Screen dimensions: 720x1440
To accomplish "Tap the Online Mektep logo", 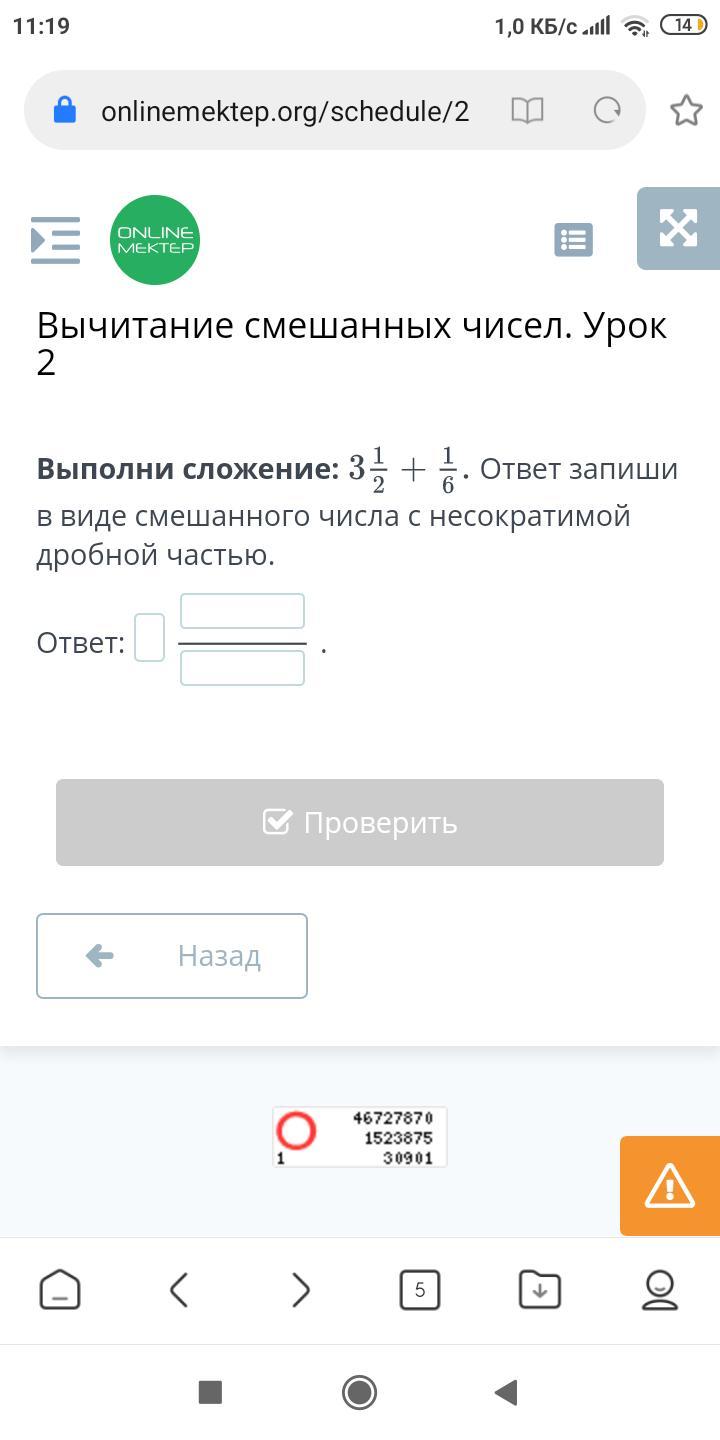I will point(155,240).
